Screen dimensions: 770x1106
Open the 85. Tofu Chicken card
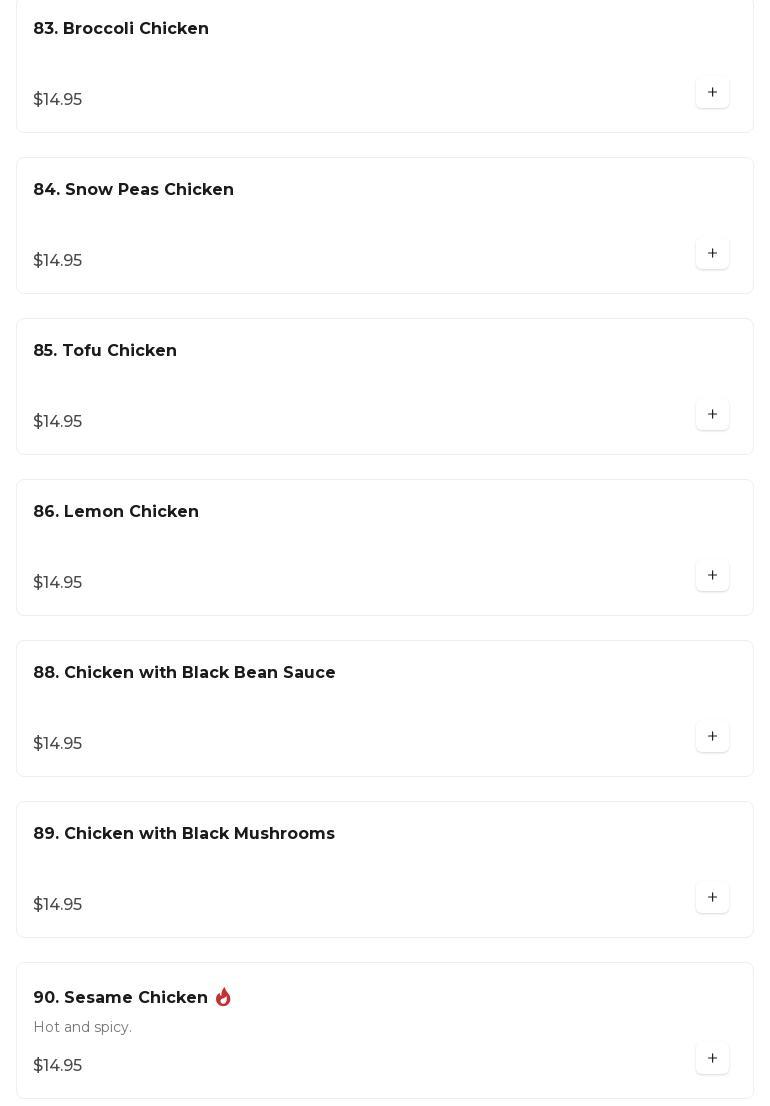tap(105, 351)
